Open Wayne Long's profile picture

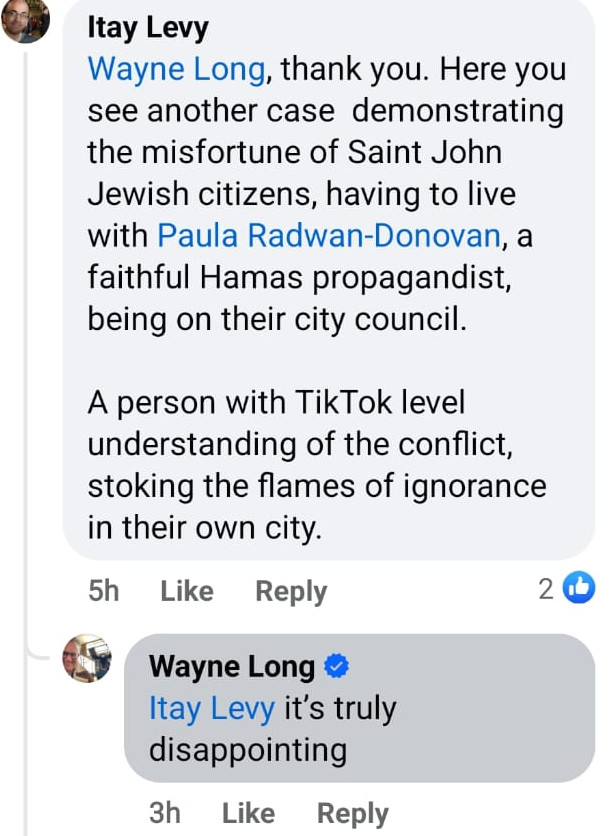[x=87, y=658]
